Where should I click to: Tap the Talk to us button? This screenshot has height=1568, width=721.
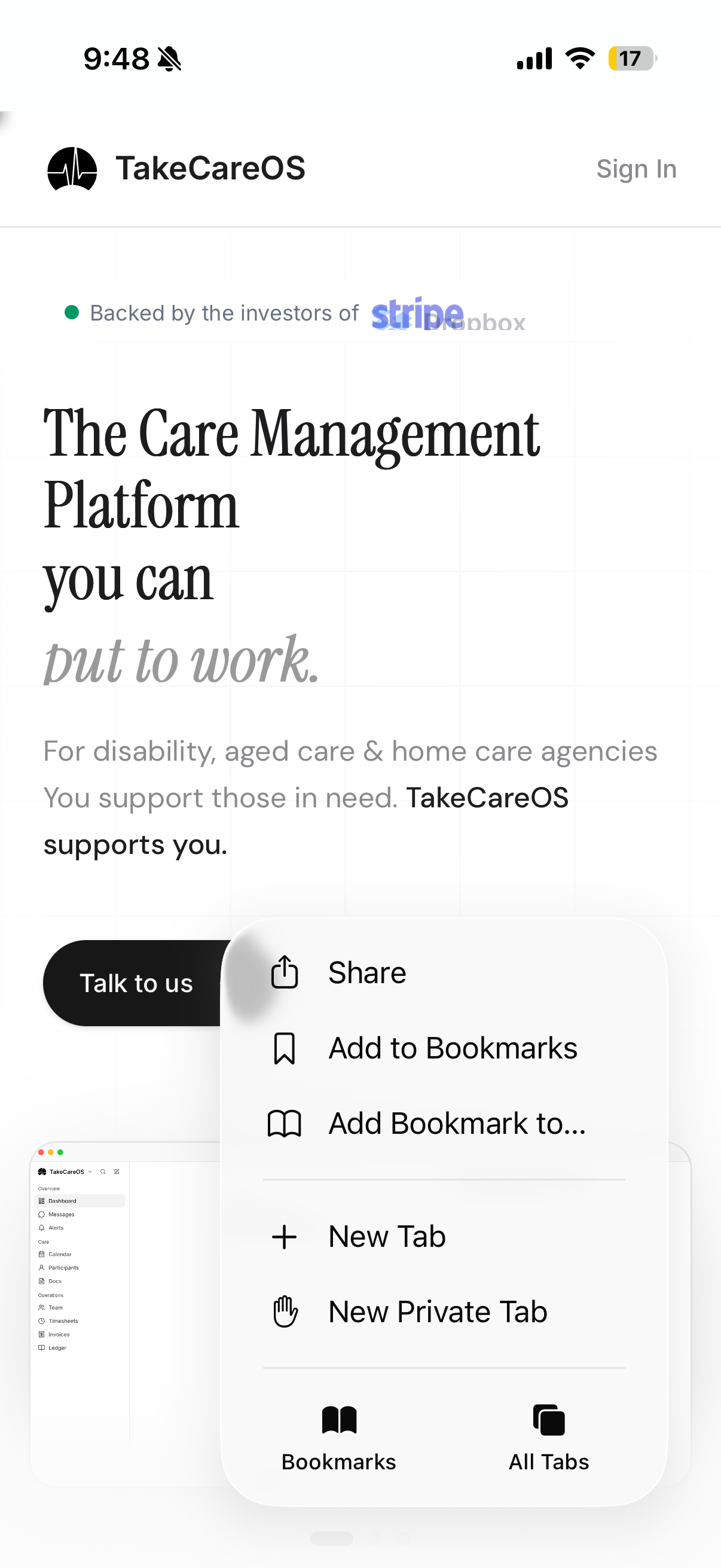click(135, 983)
